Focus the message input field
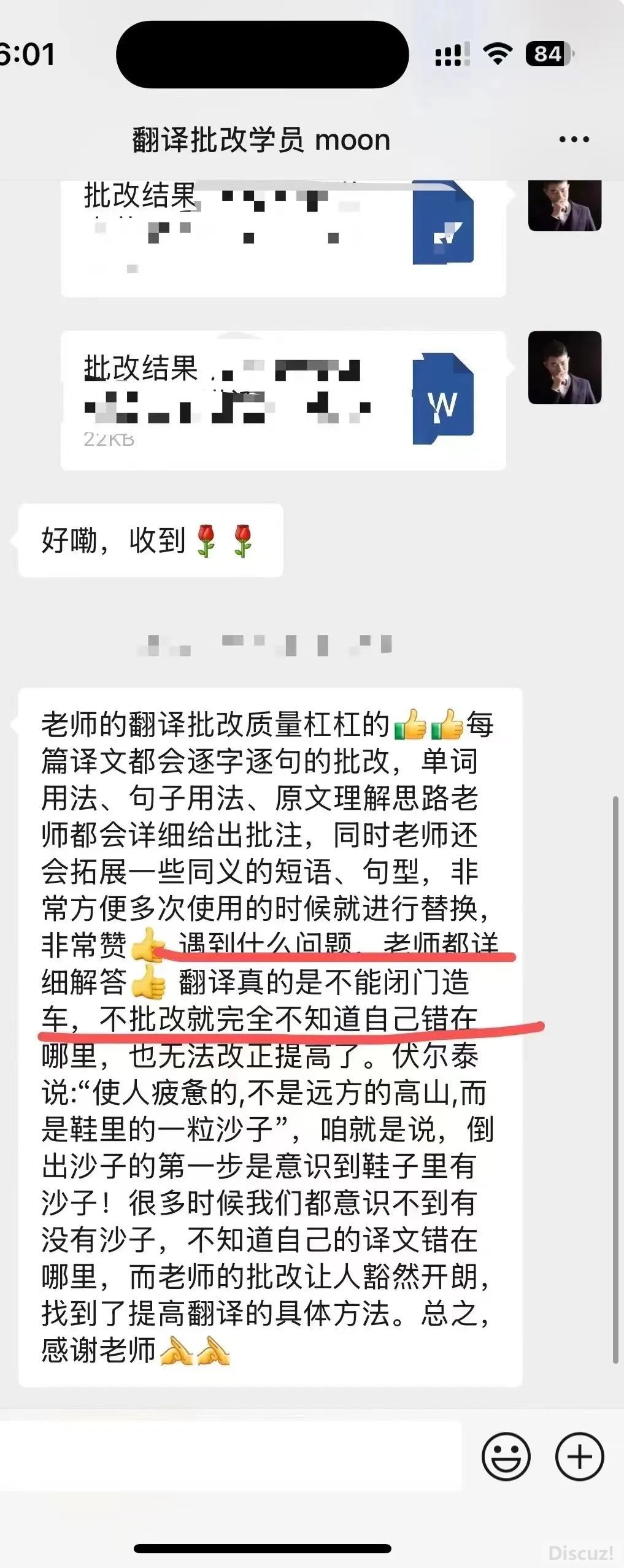Screen dimensions: 624x1568 pos(230,1456)
